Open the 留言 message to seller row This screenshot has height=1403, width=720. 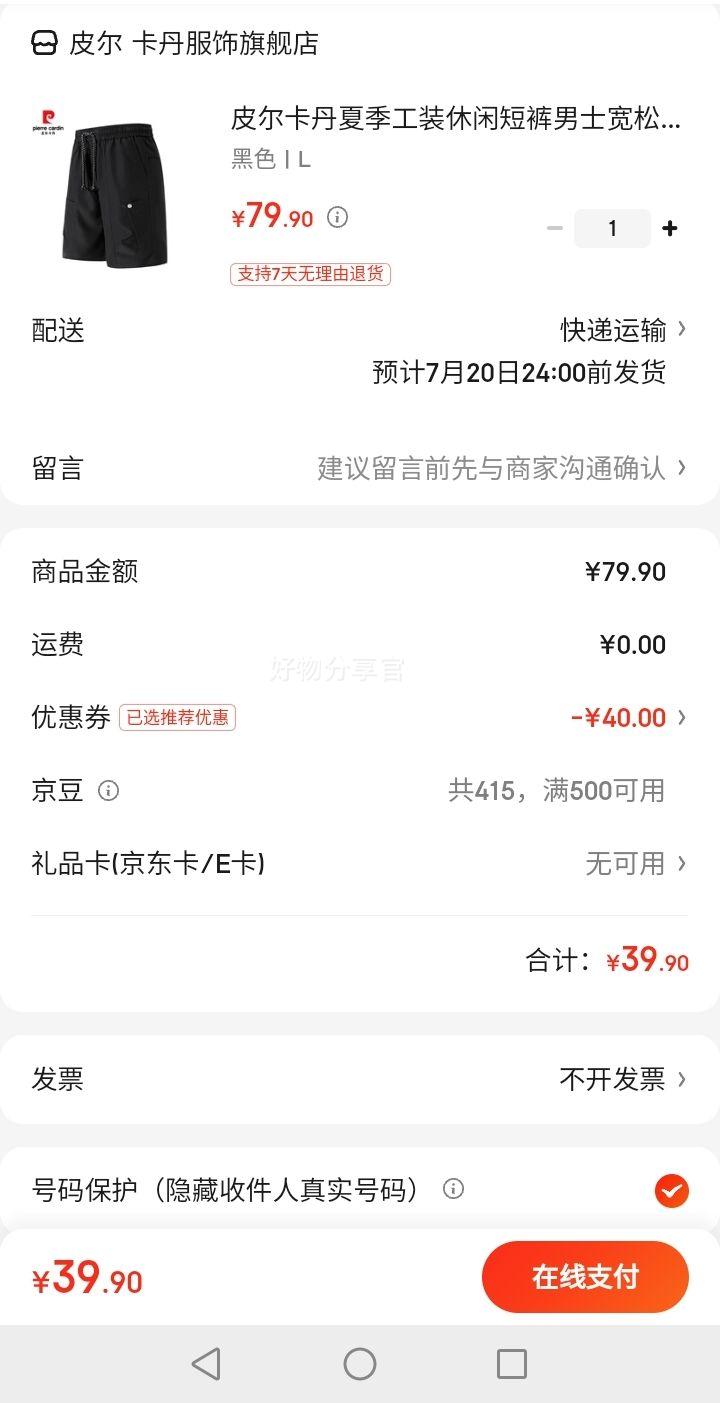tap(360, 468)
